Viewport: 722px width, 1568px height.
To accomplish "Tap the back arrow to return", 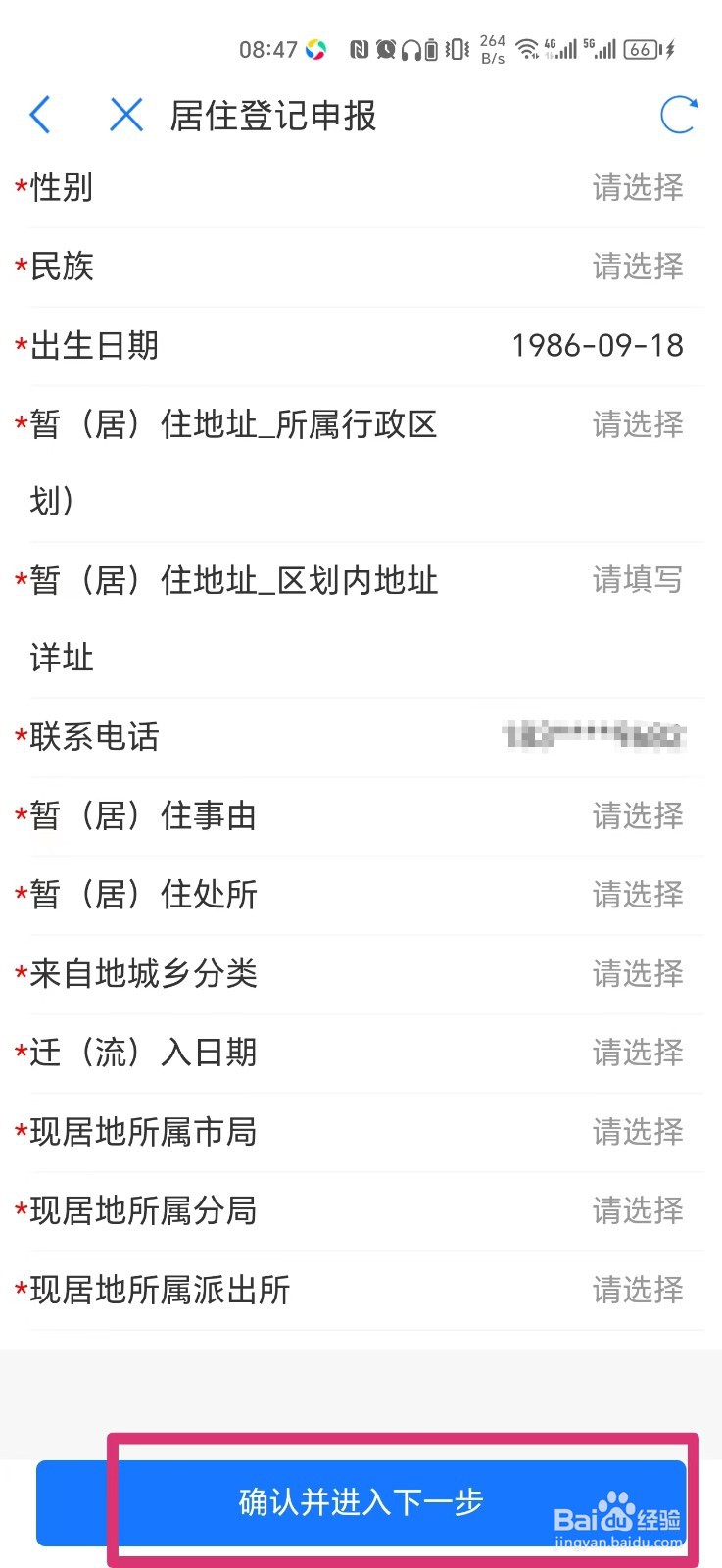I will pos(41,115).
